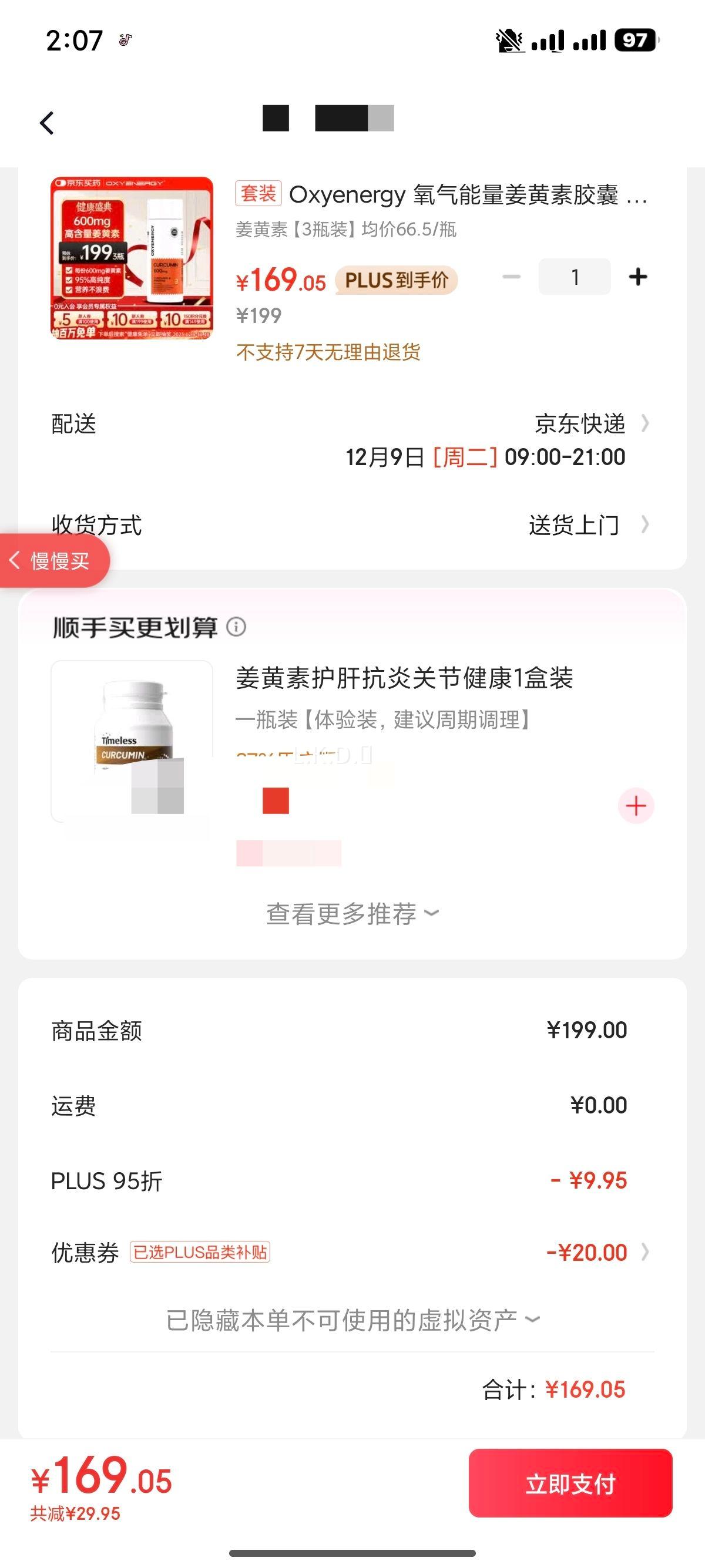Open the 姜黄素护肝抗炎关节健康1盒装 recommendation
The image size is (705, 1568).
click(x=404, y=678)
